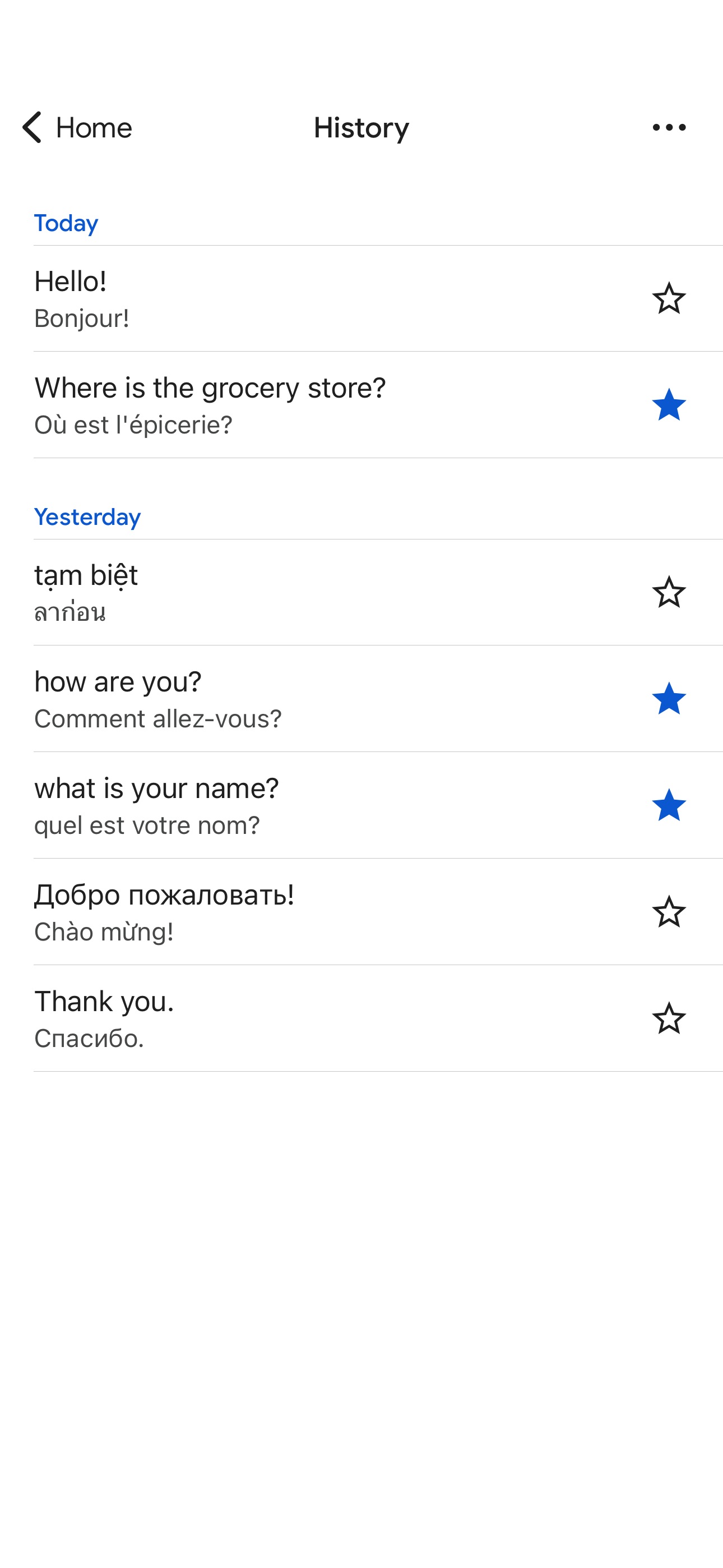Select the History title

pos(361,128)
